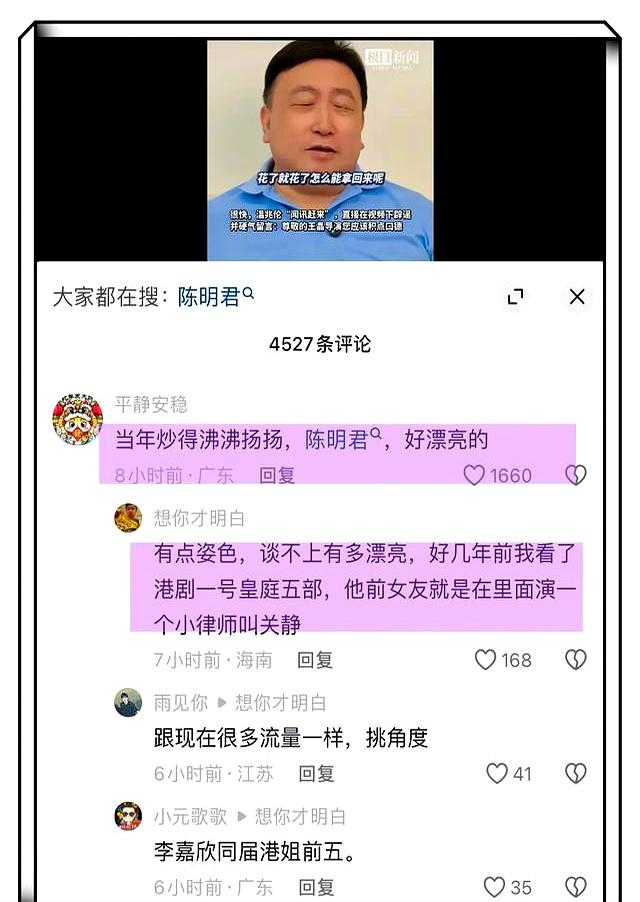View 小元歌歌's profile avatar
640x902 pixels.
[x=128, y=816]
